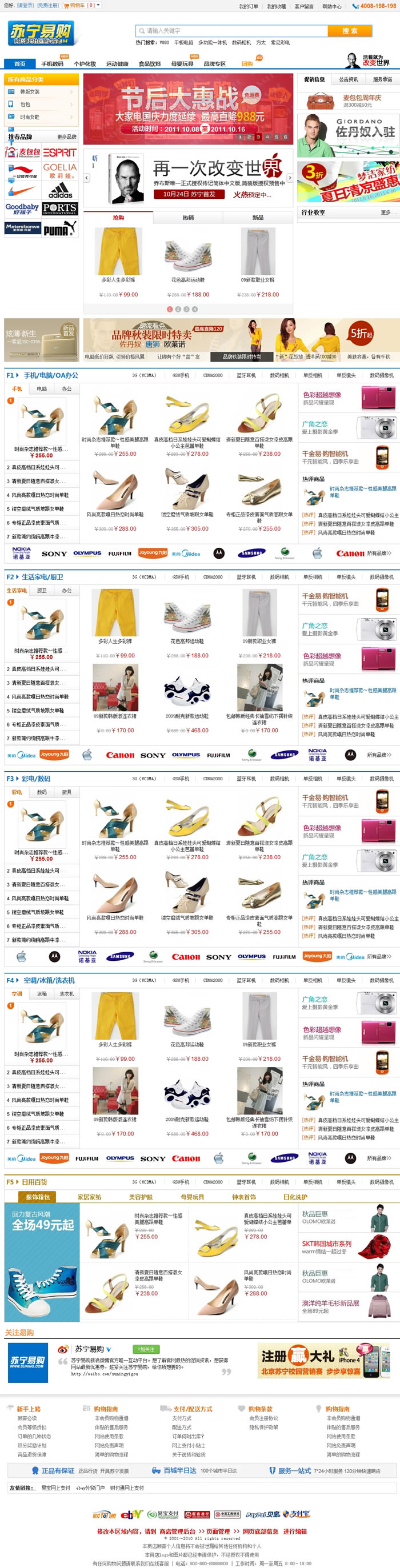This screenshot has width=400, height=1568.
Task: Open the 购物车 cart dropdown
Action: click(82, 5)
